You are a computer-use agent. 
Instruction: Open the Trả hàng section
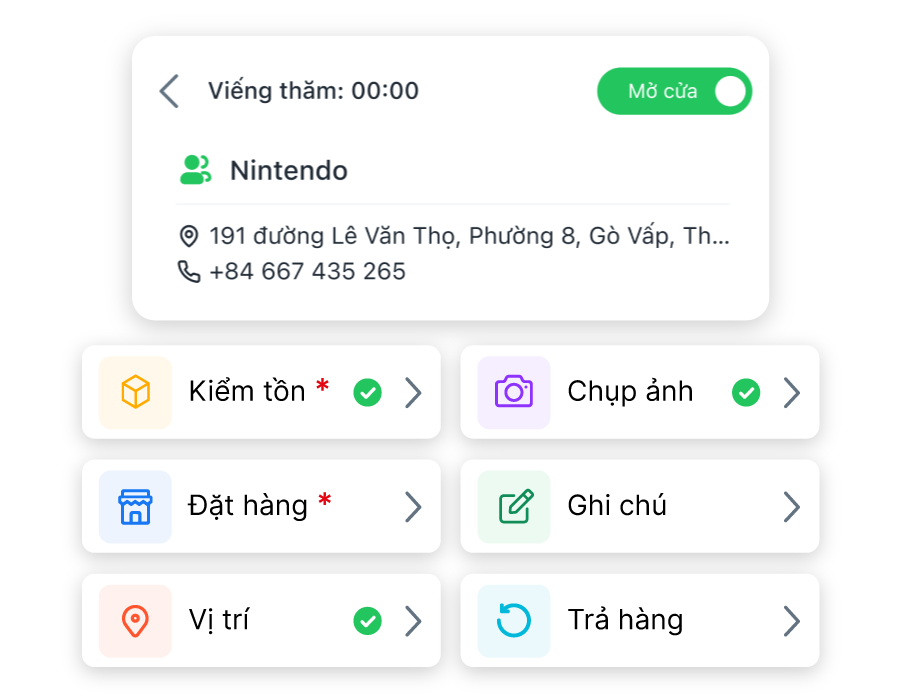point(639,620)
